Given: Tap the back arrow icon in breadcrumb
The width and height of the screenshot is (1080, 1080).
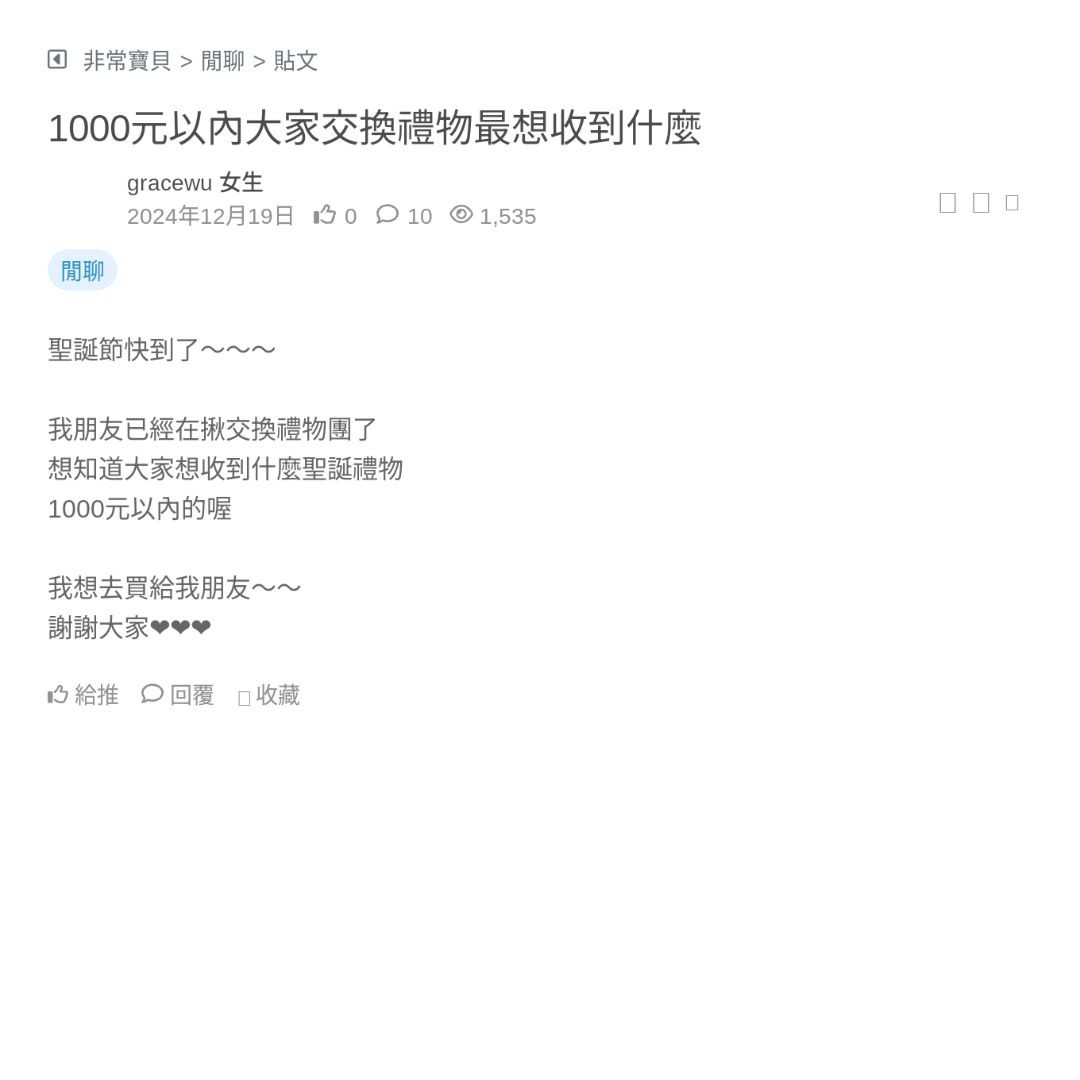Looking at the screenshot, I should coord(57,60).
